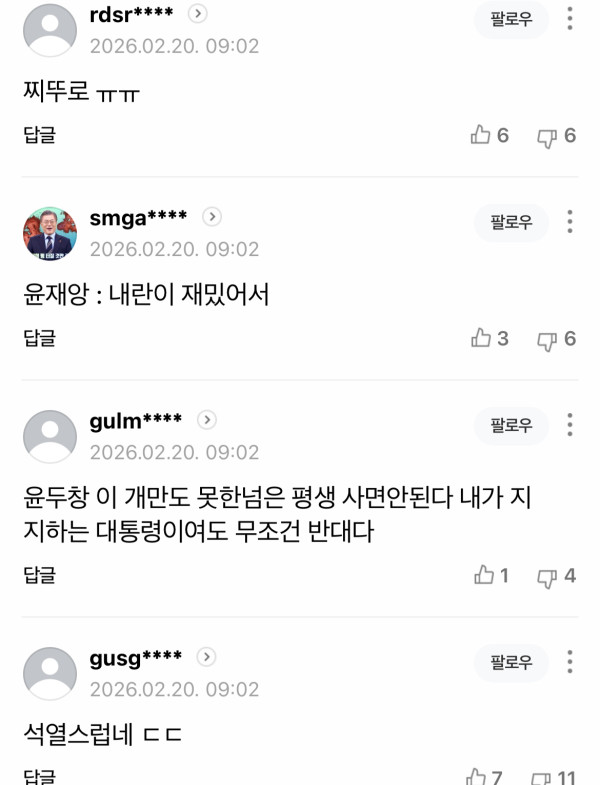Viewport: 600px width, 785px height.
Task: Follow user gulm****
Action: pyautogui.click(x=511, y=425)
